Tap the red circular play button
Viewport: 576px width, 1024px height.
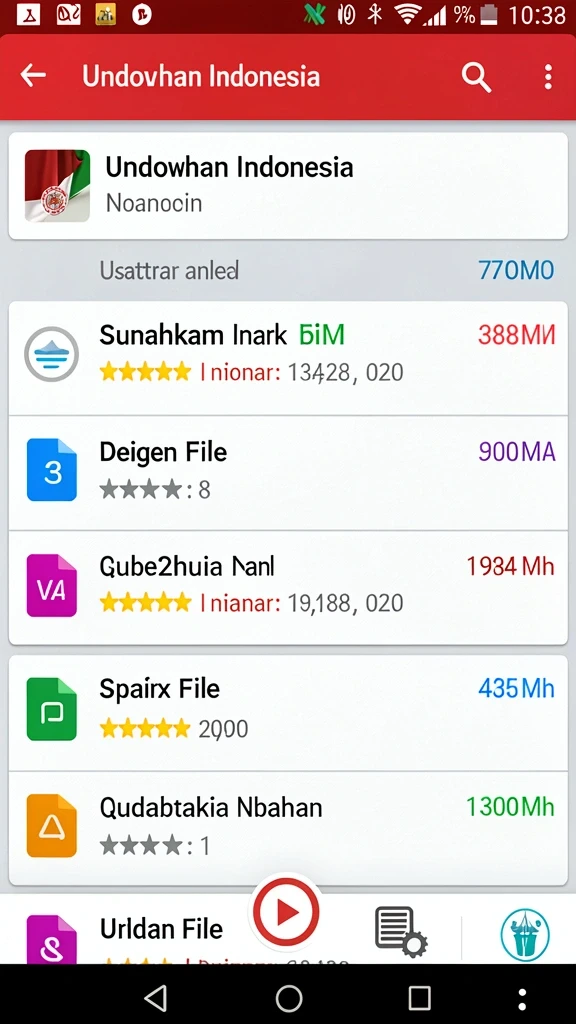(x=286, y=912)
